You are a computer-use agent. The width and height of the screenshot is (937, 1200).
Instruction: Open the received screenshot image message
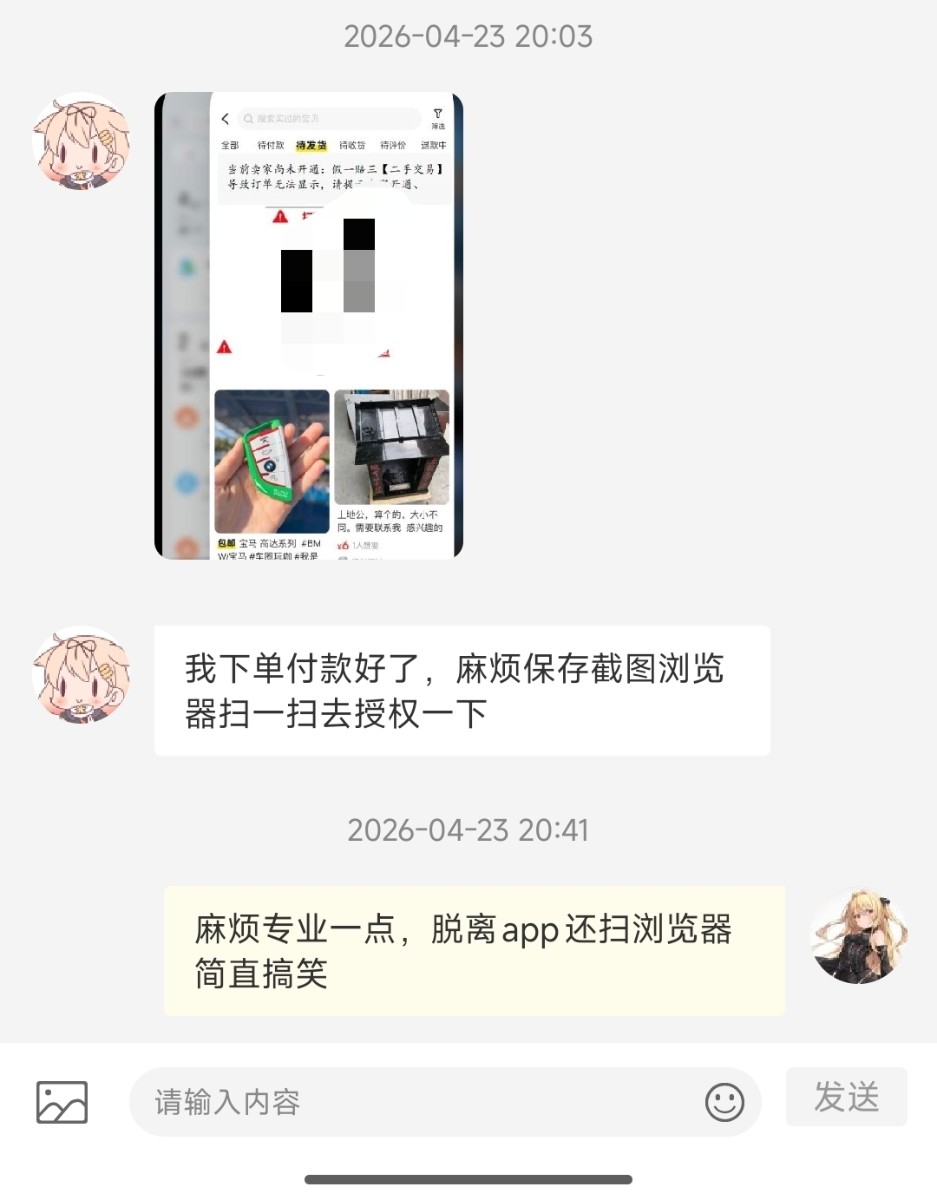(x=309, y=325)
